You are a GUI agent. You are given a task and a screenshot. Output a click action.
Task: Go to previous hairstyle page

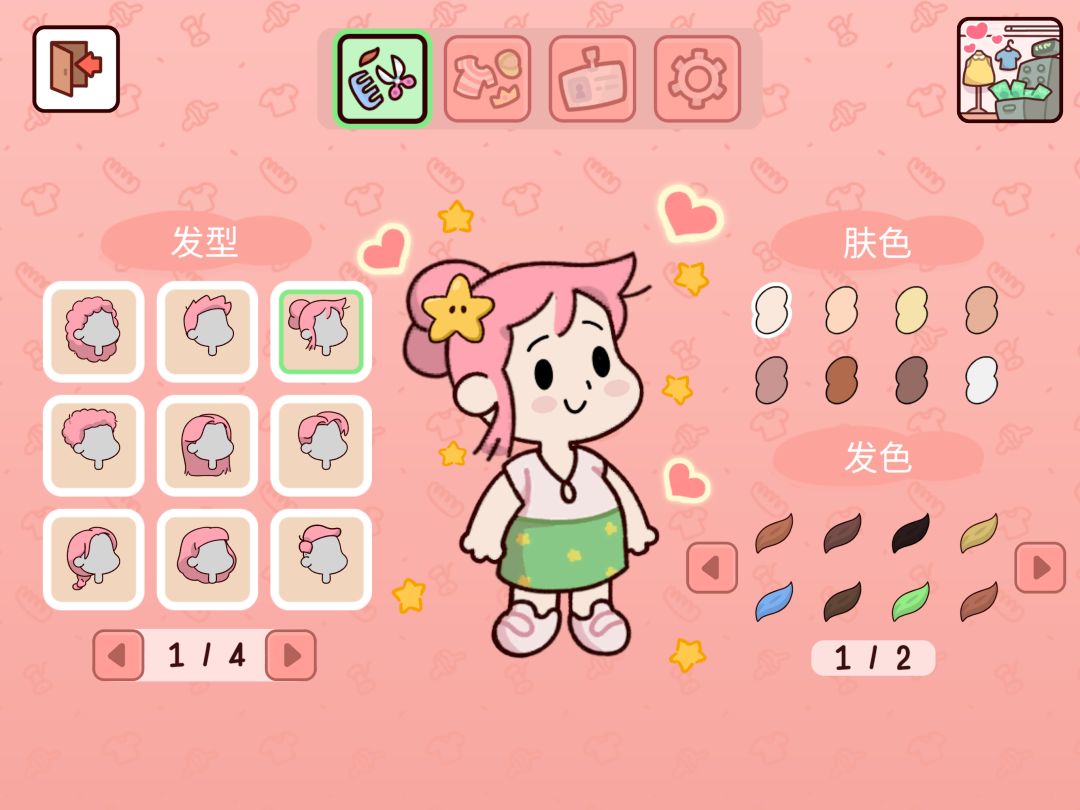(118, 655)
